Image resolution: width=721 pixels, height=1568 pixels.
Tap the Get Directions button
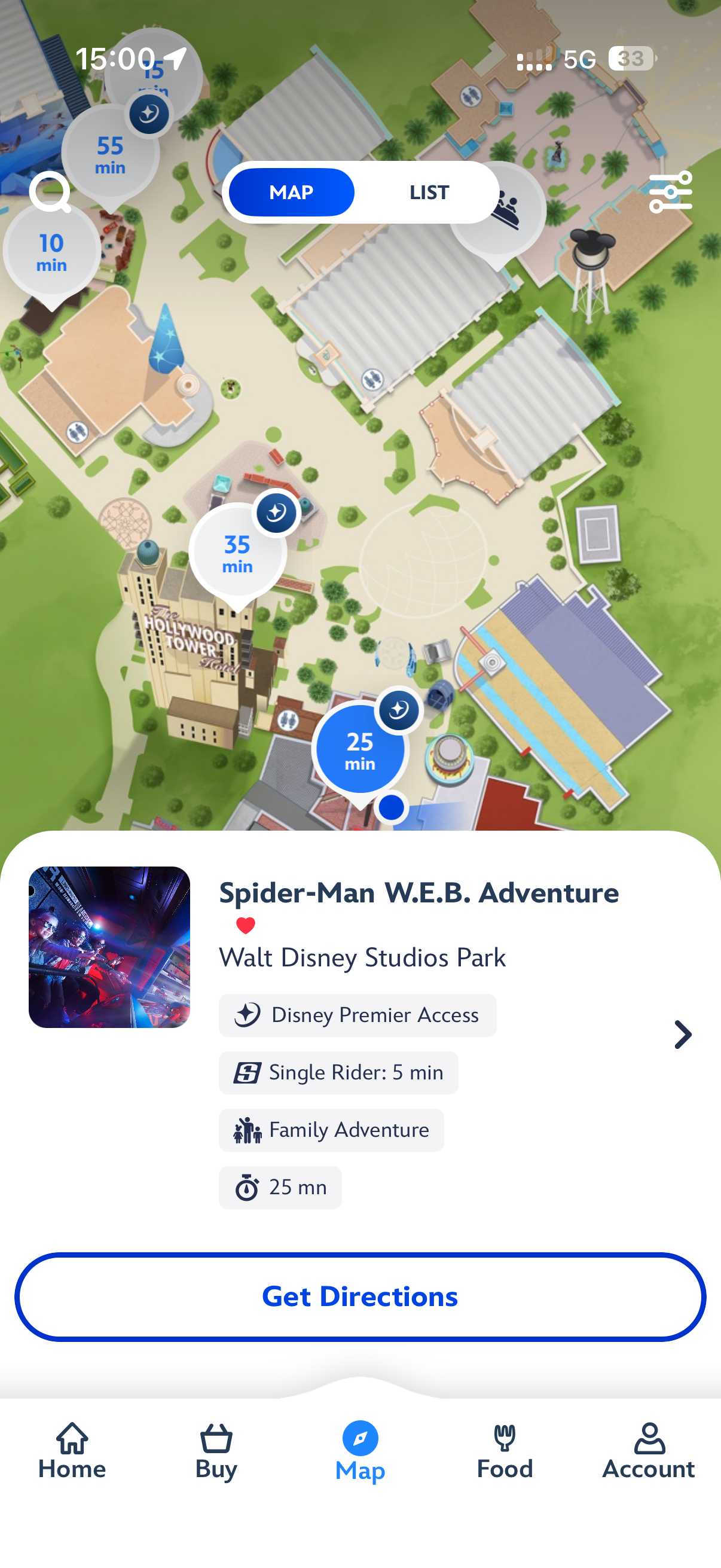click(x=360, y=1297)
